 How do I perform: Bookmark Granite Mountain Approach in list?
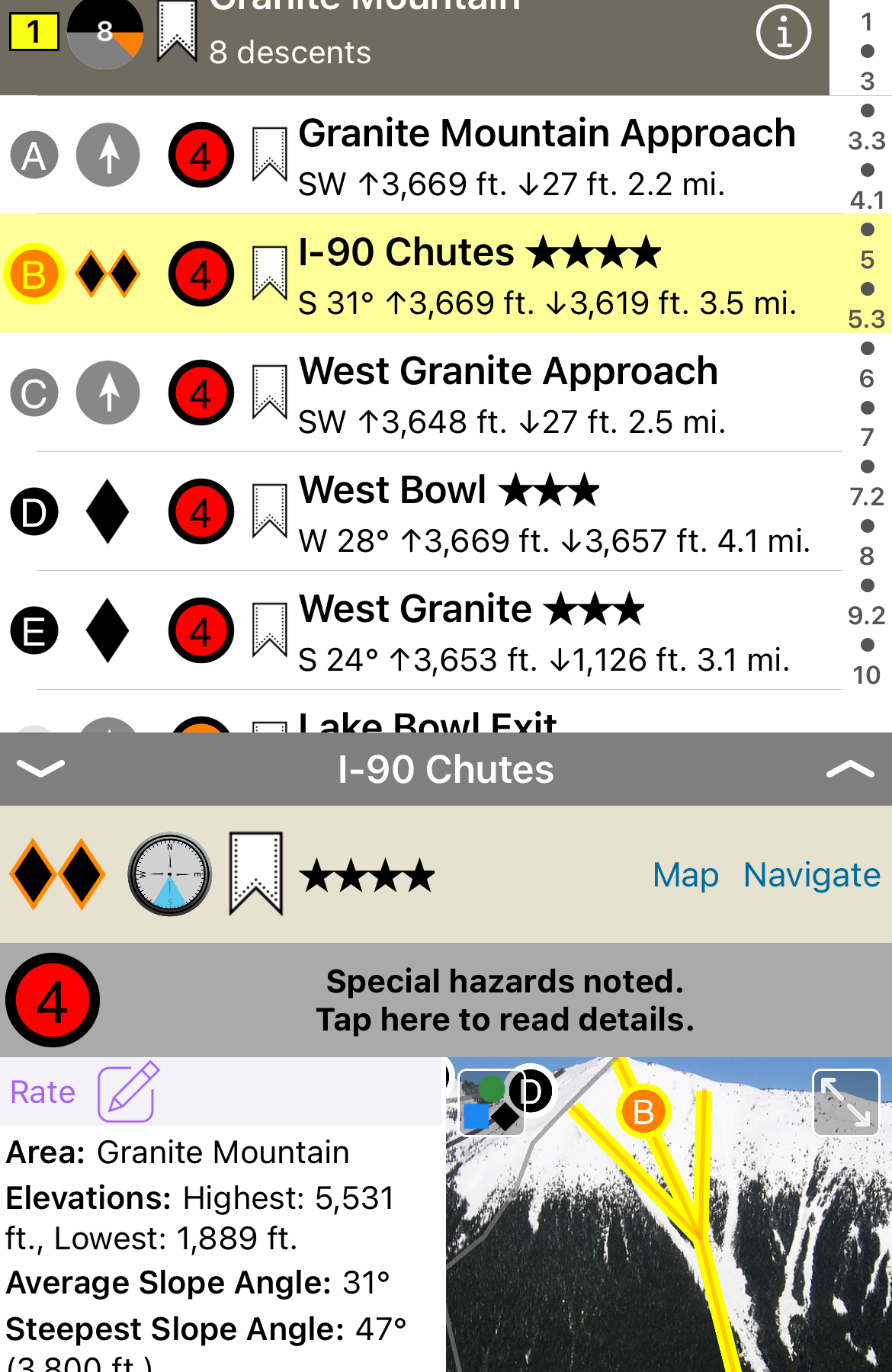(x=269, y=155)
